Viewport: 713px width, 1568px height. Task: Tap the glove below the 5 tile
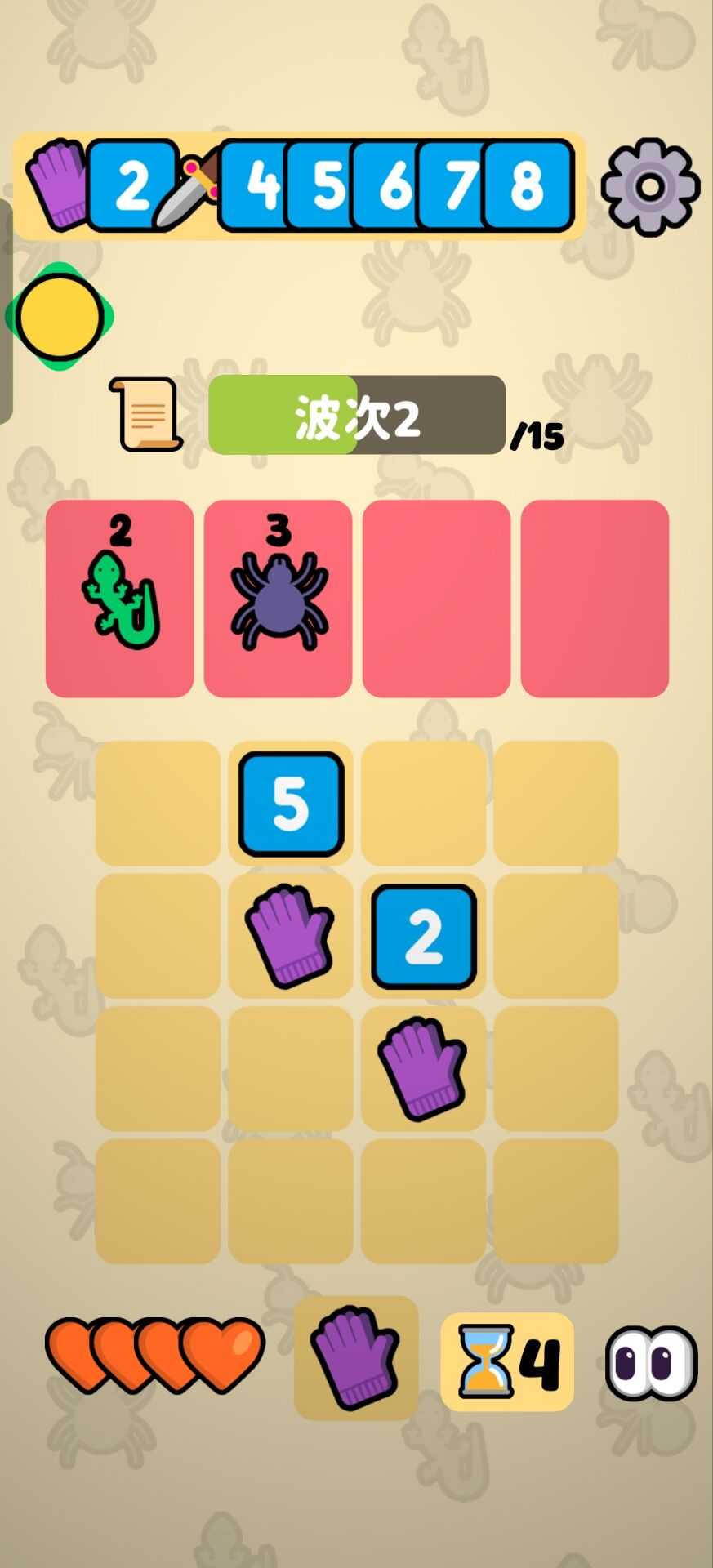(x=290, y=936)
